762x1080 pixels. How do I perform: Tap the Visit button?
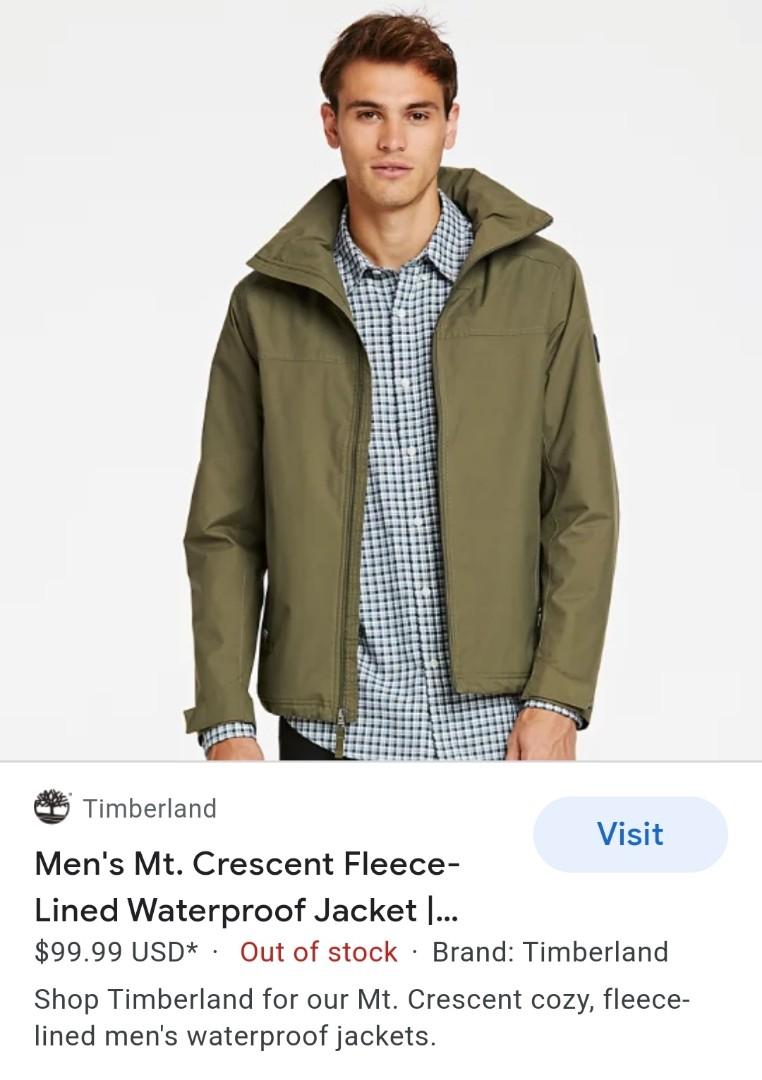pyautogui.click(x=630, y=834)
